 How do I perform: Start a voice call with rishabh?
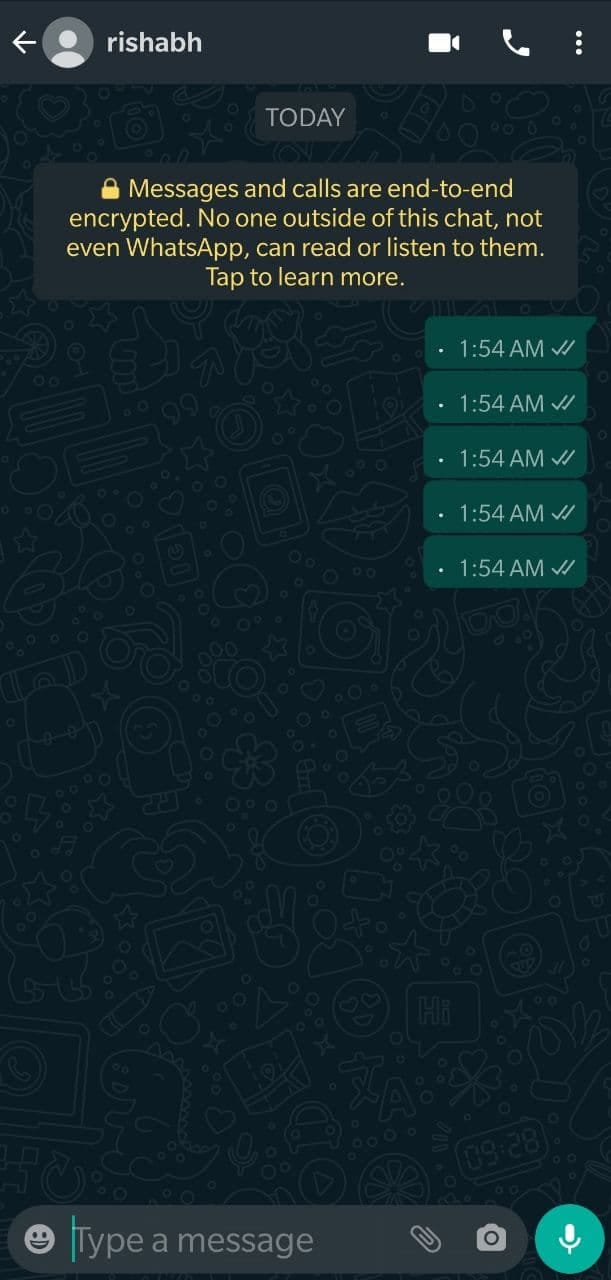coord(515,42)
